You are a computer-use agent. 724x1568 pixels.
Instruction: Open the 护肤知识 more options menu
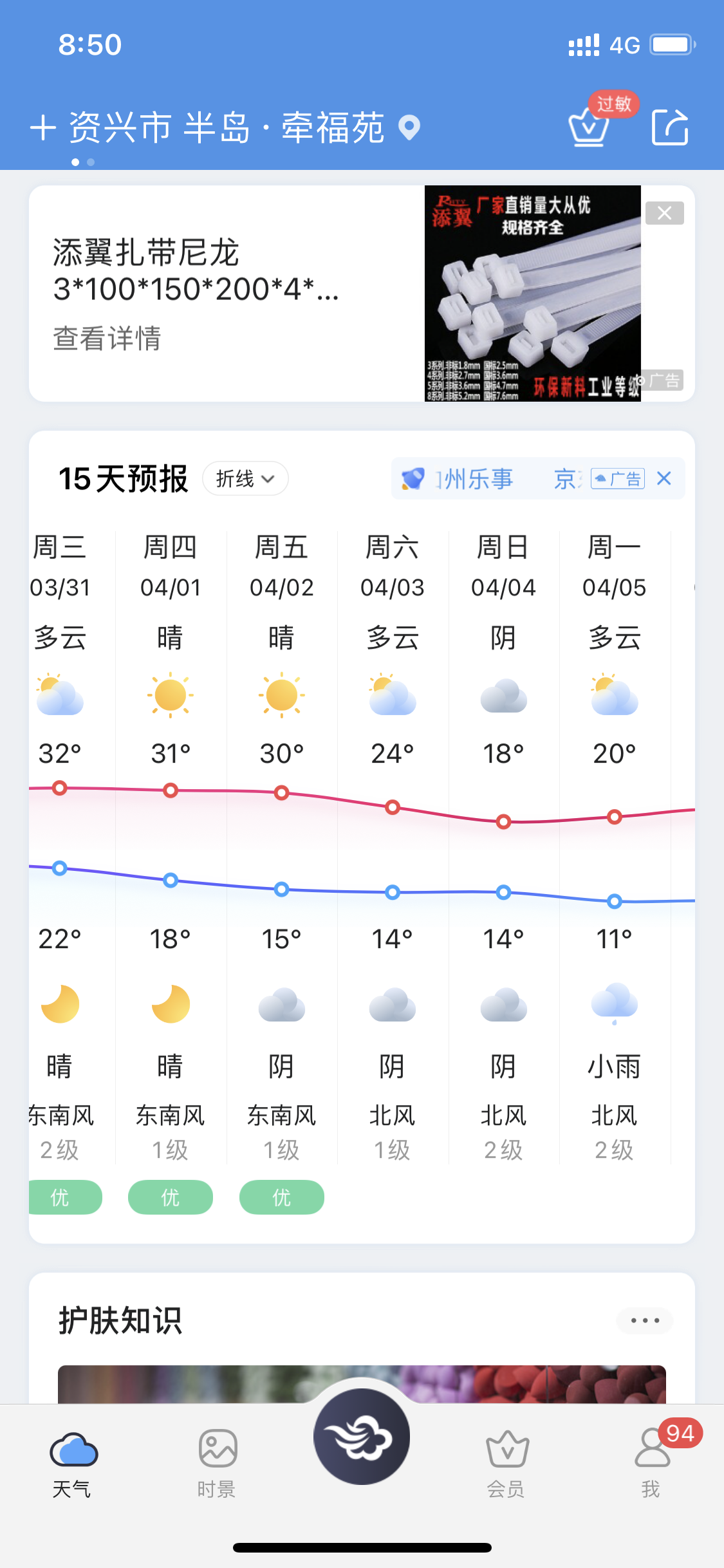tap(645, 1320)
